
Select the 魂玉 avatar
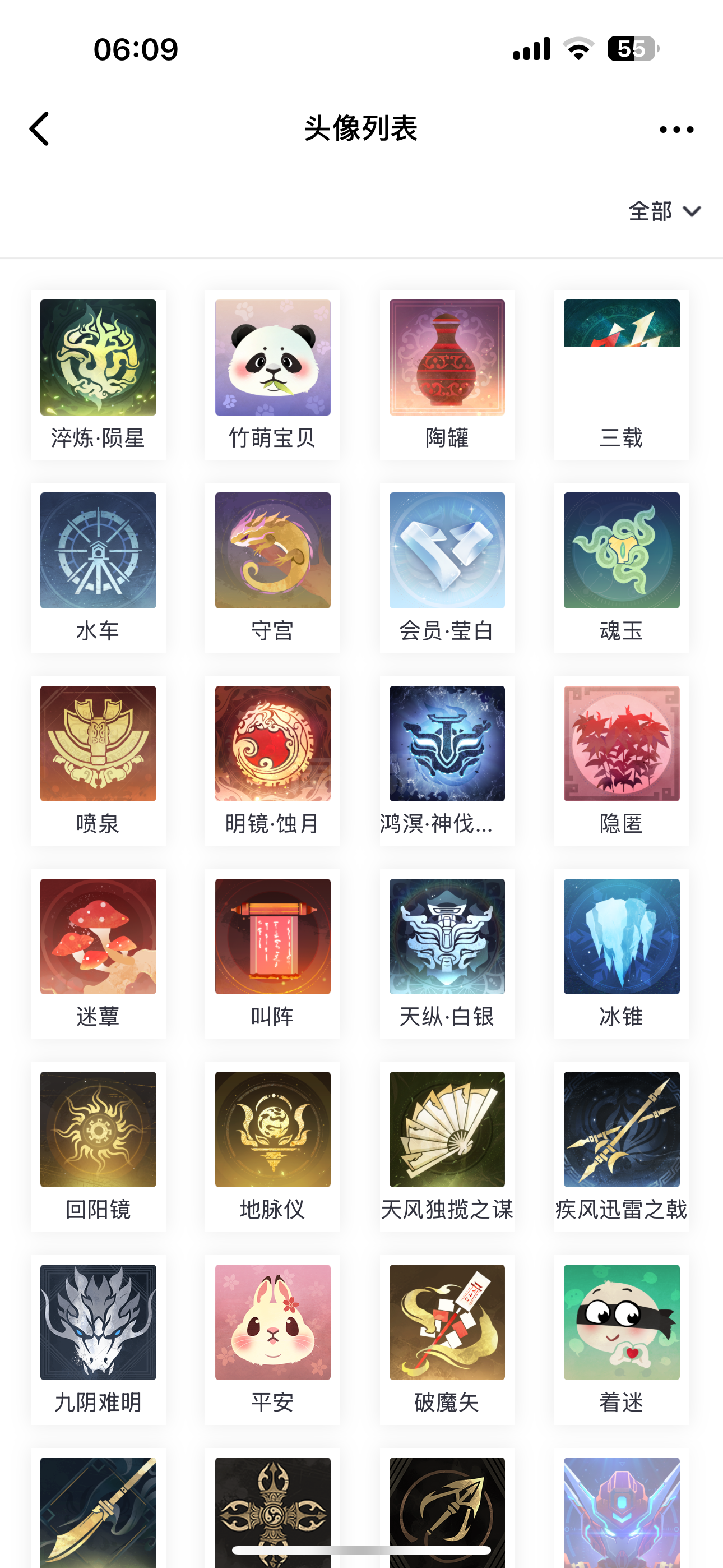[622, 568]
